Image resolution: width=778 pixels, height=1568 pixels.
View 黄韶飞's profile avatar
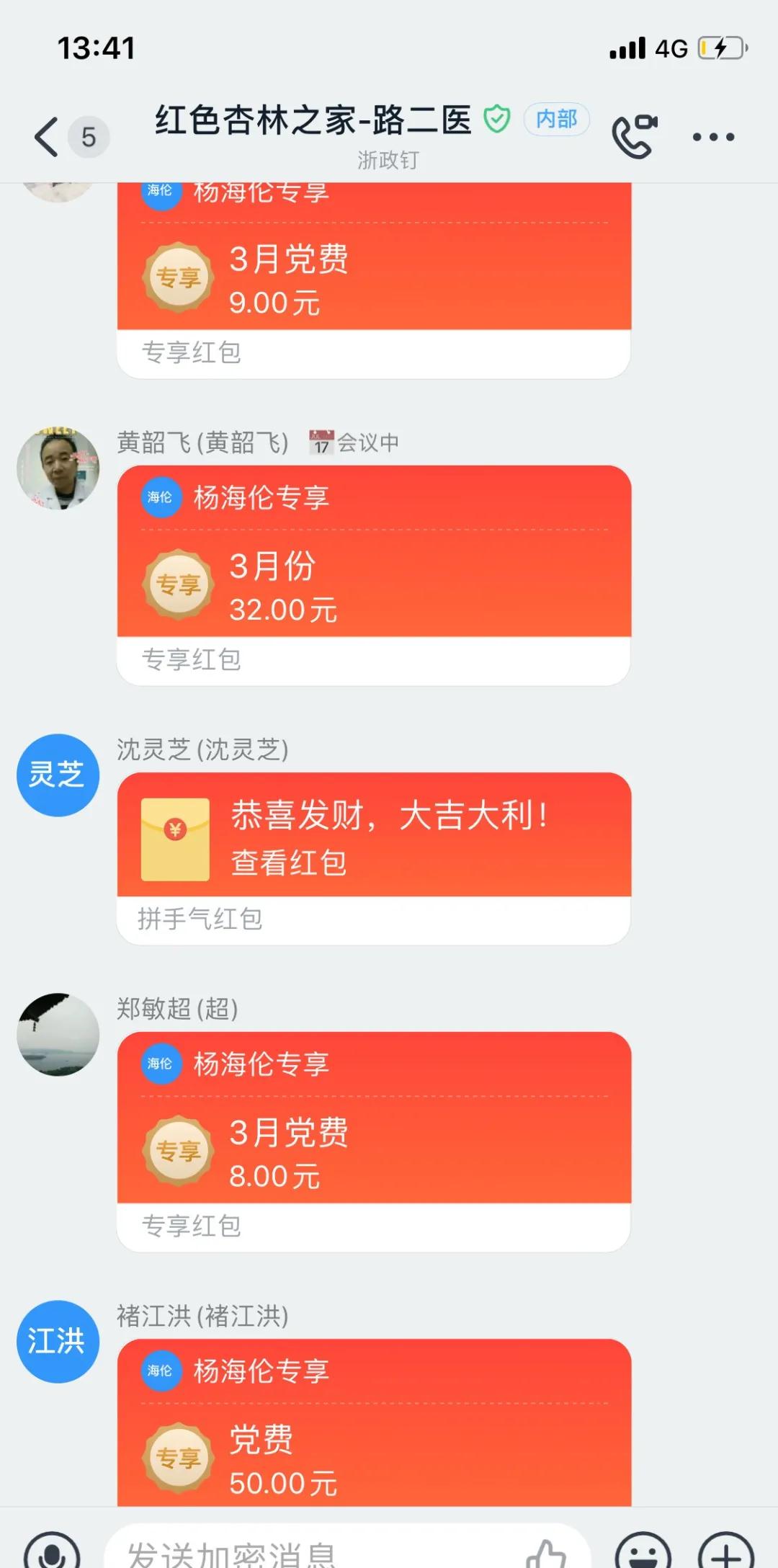(x=58, y=468)
